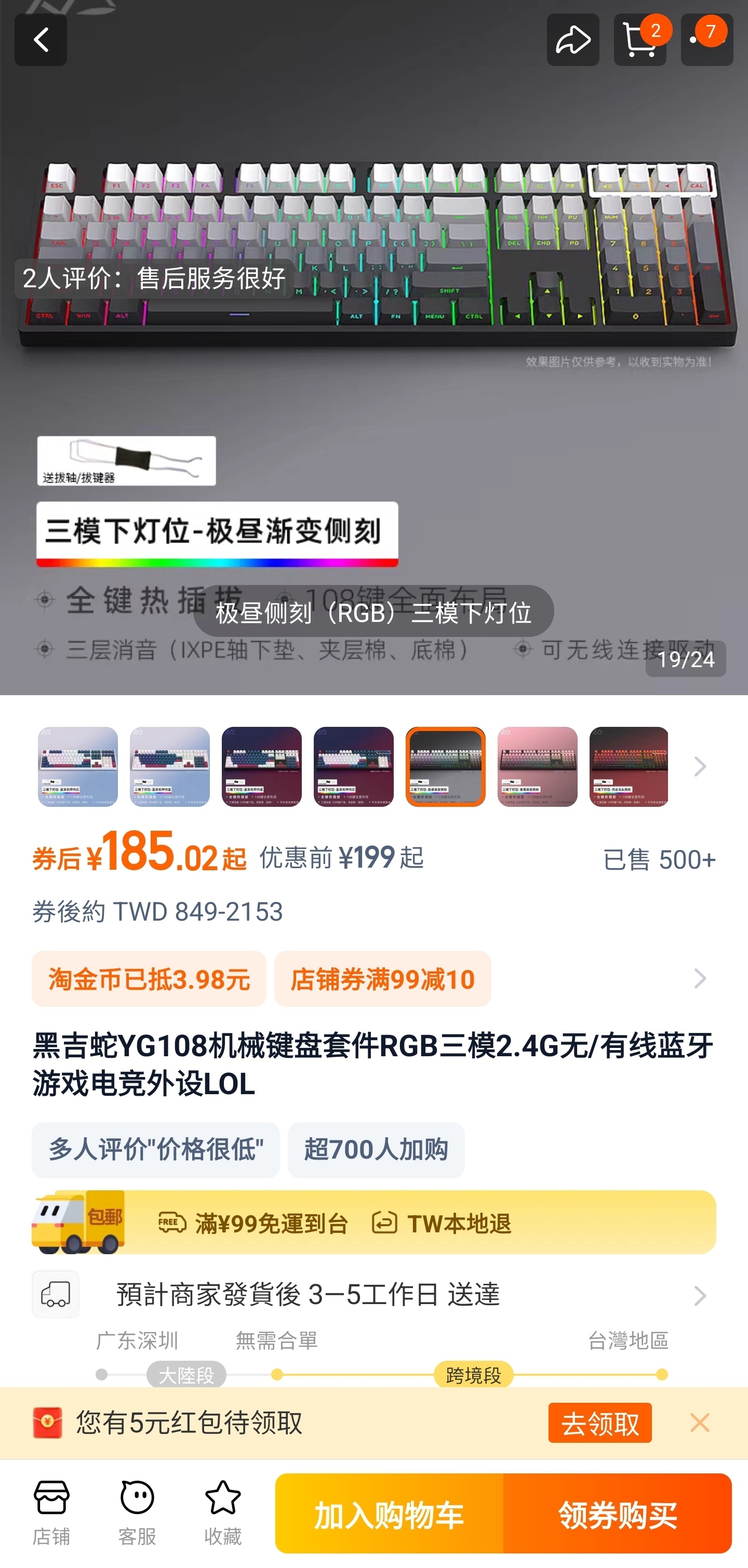Viewport: 748px width, 1568px height.
Task: Tap 去领取 to claim the 5元 red packet
Action: 599,1423
